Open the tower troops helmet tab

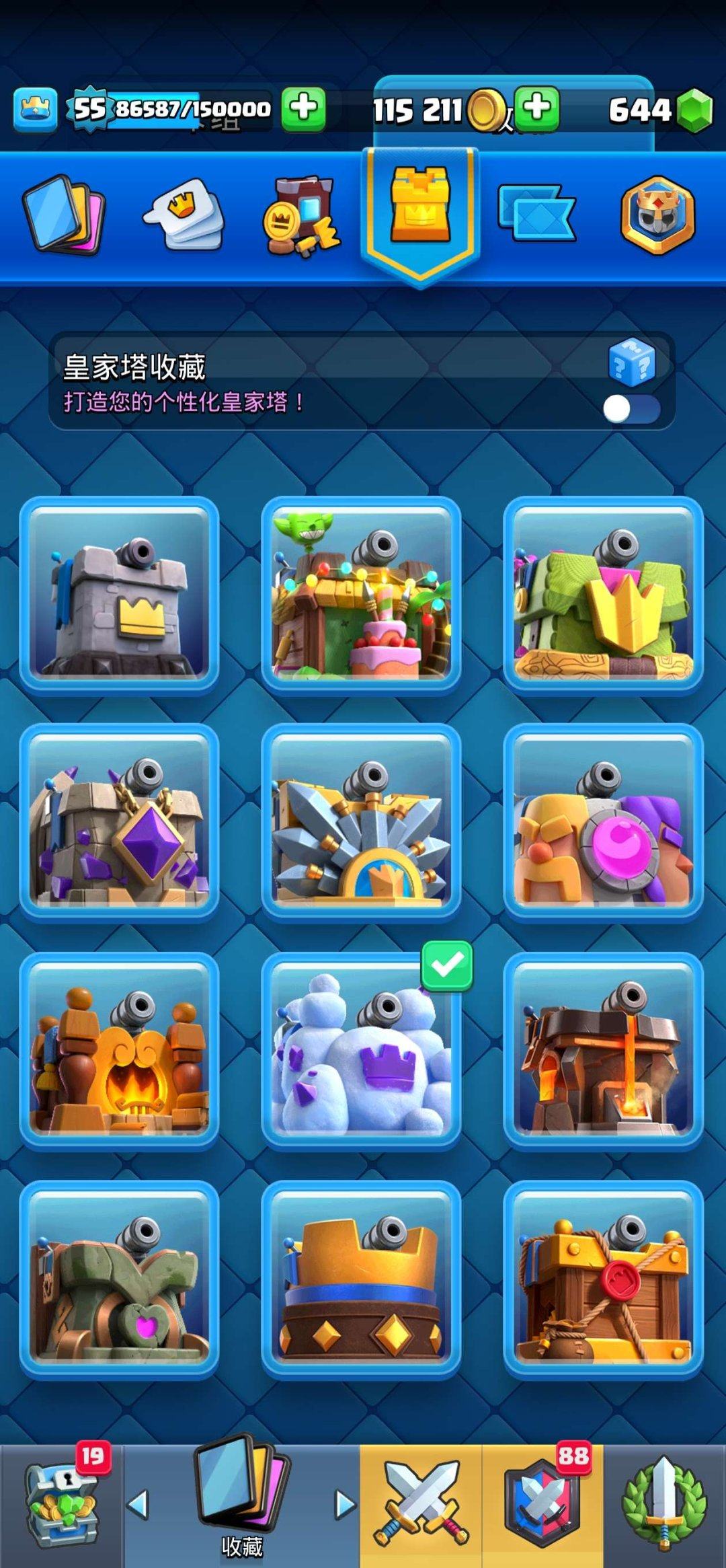(657, 215)
